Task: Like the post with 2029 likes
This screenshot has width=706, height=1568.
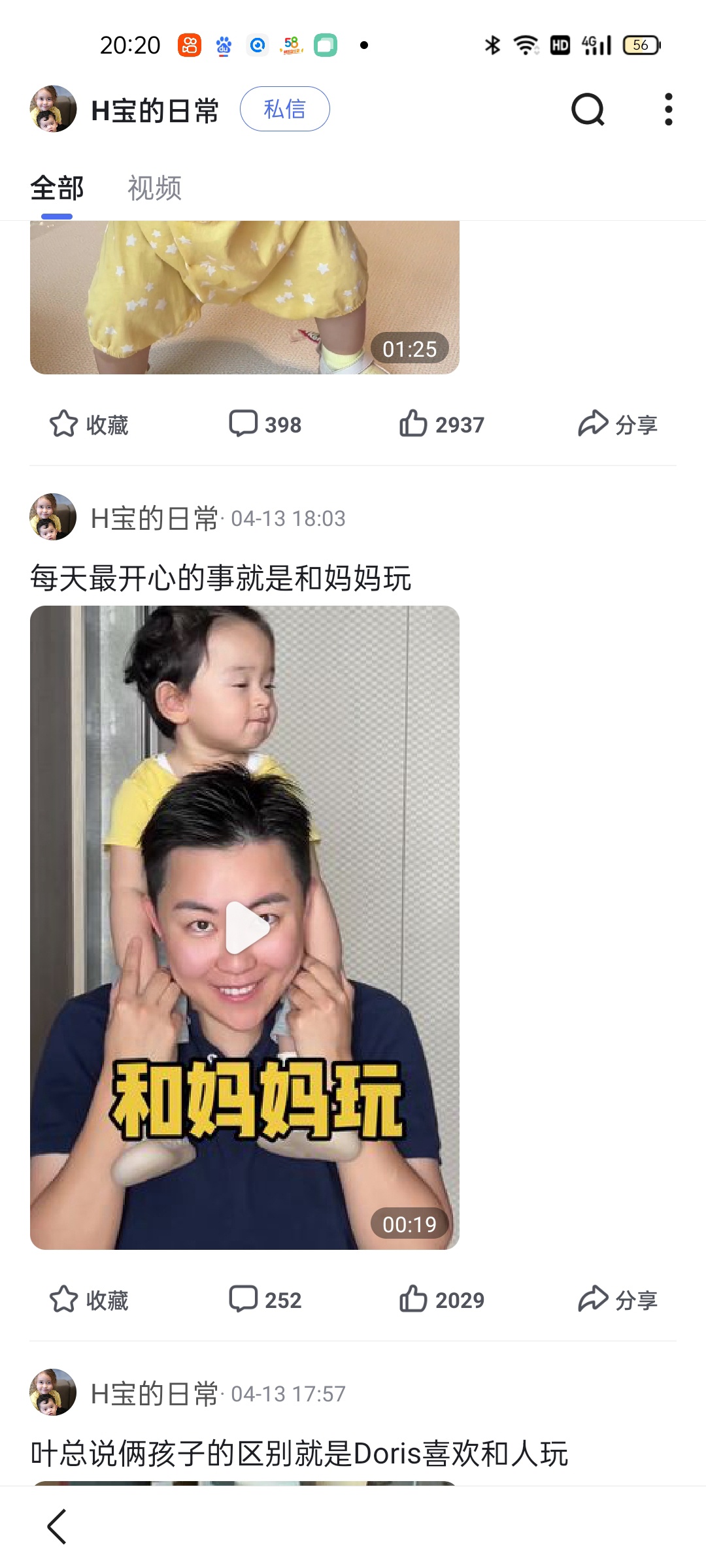Action: [441, 1300]
